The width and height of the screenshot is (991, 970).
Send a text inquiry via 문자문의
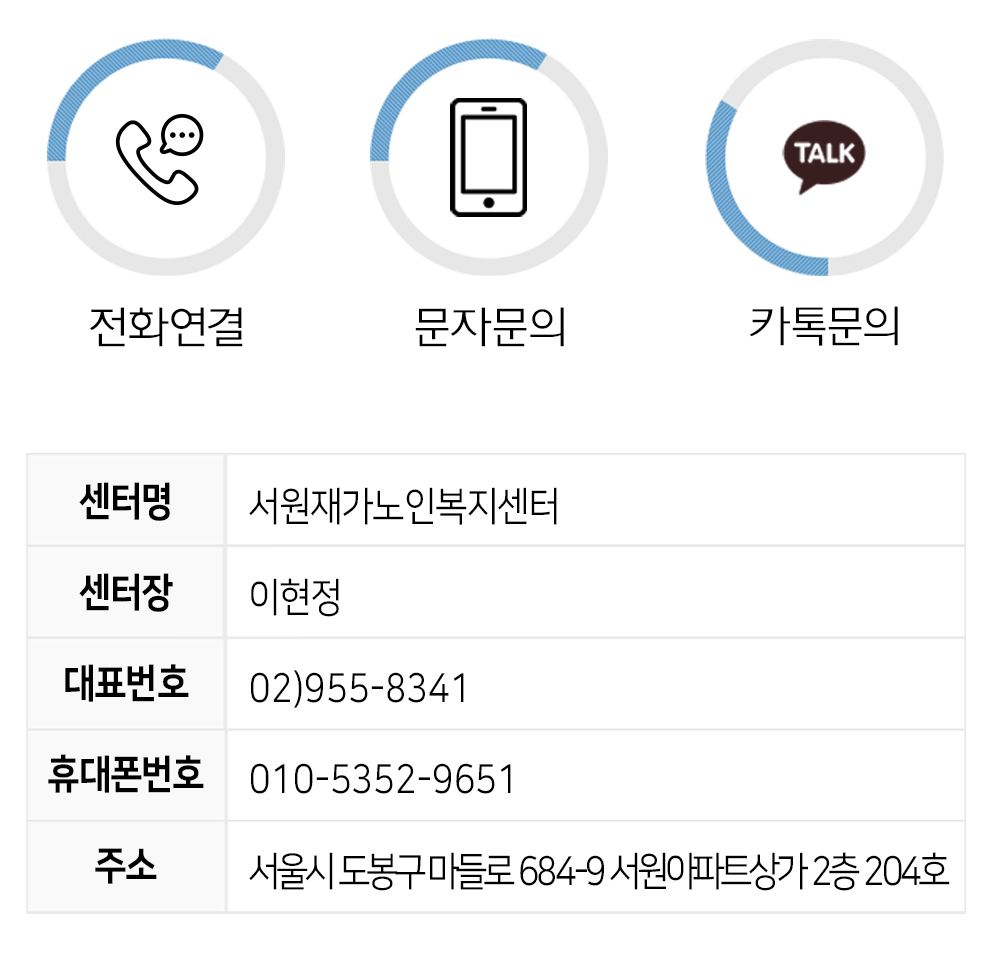pyautogui.click(x=488, y=158)
